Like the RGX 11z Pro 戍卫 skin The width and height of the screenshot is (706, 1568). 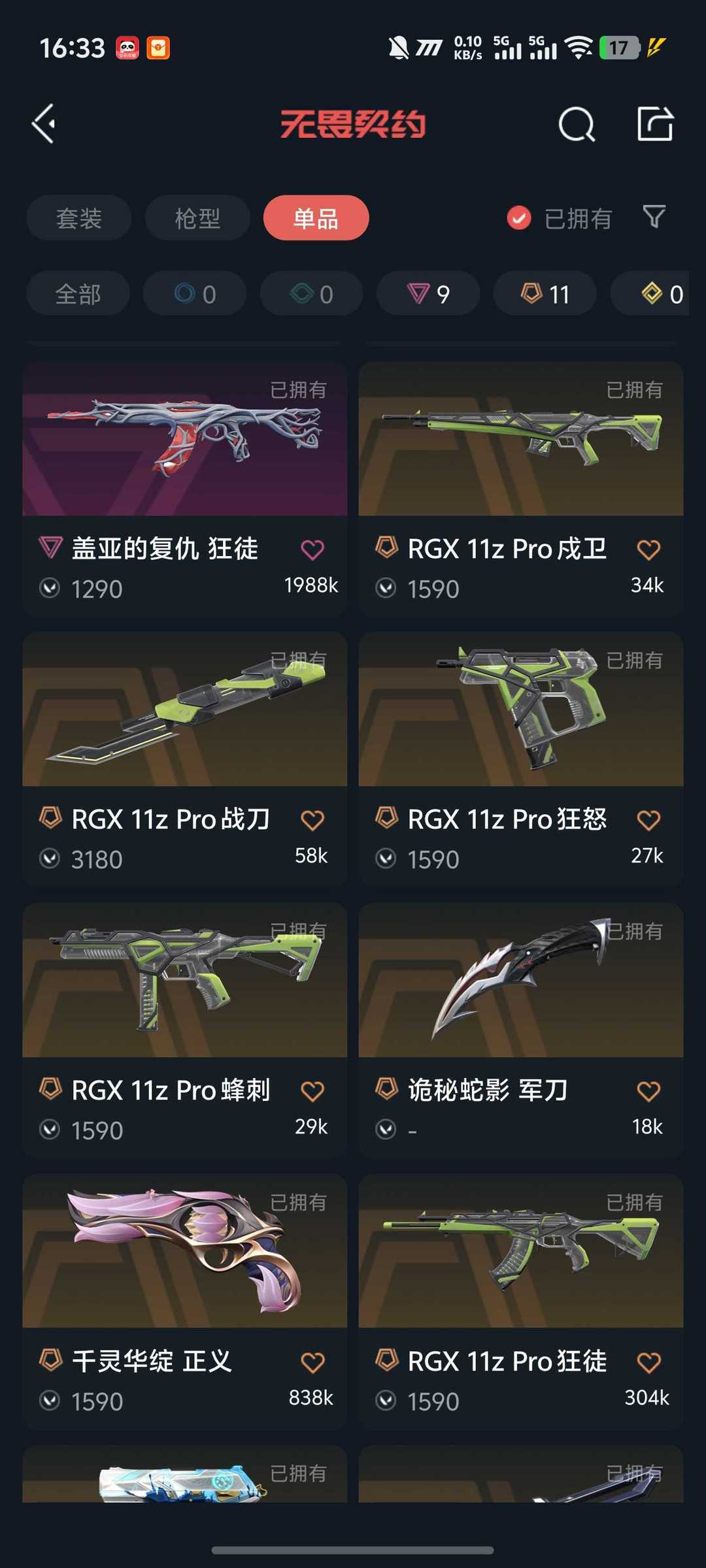(x=648, y=549)
